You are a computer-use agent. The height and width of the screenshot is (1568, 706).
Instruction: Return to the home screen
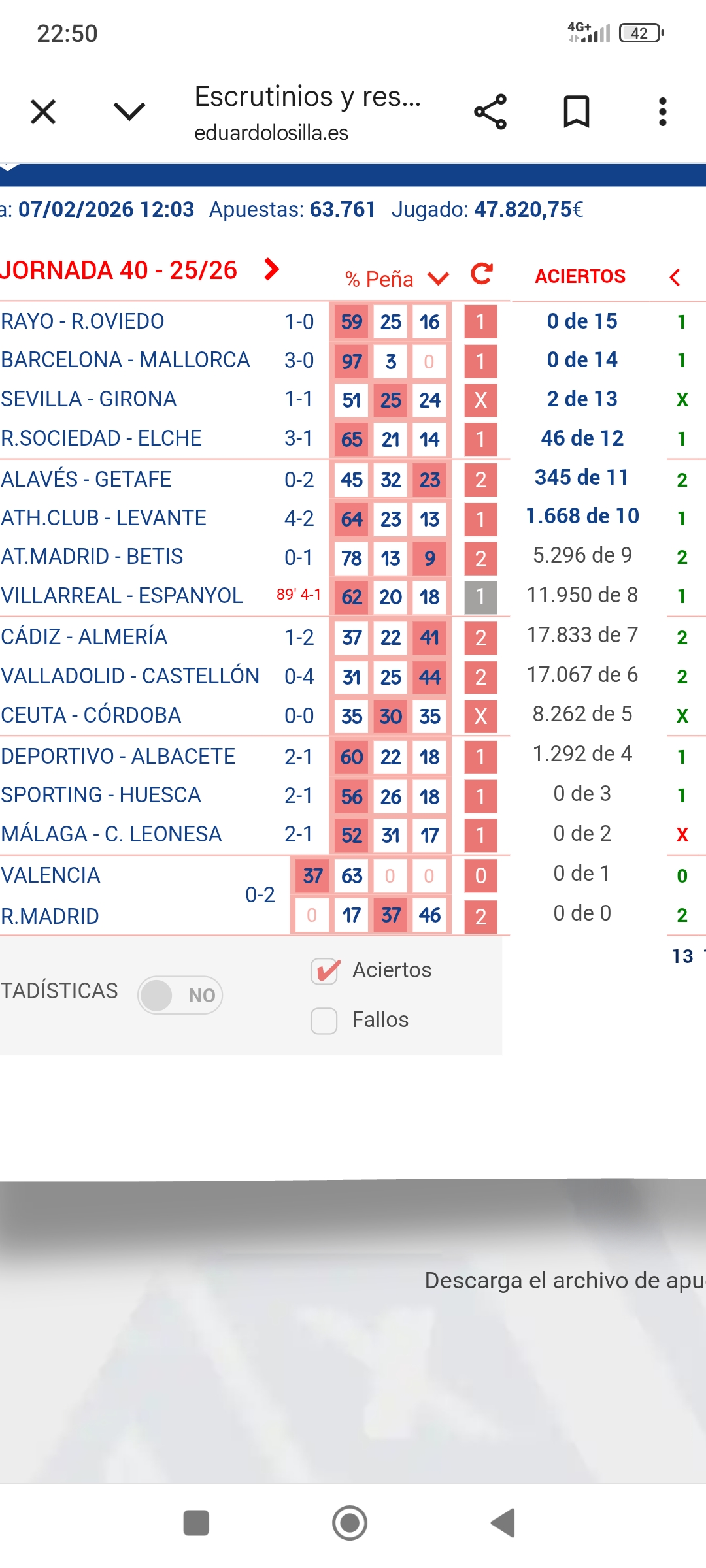click(x=350, y=1523)
